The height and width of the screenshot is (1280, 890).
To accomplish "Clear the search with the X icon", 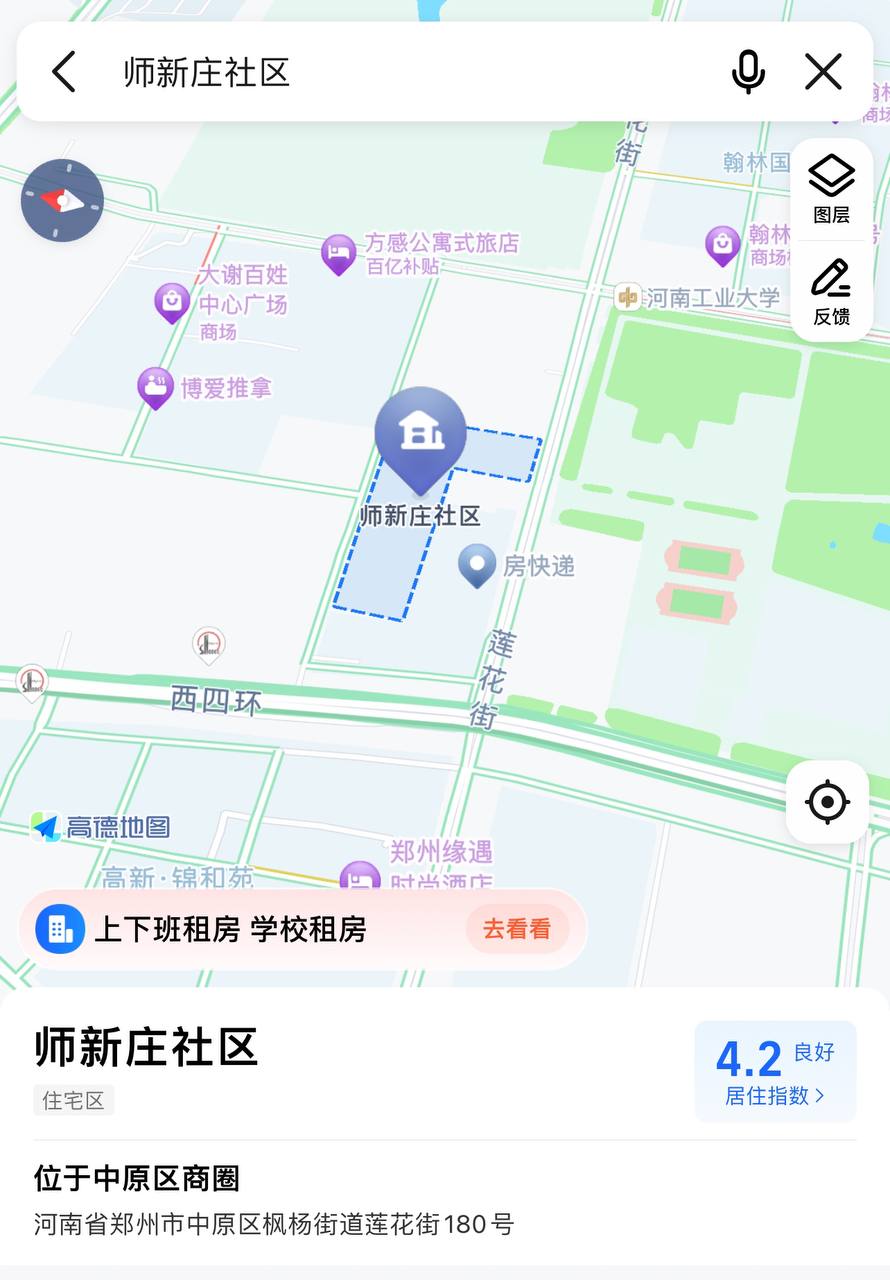I will 823,71.
